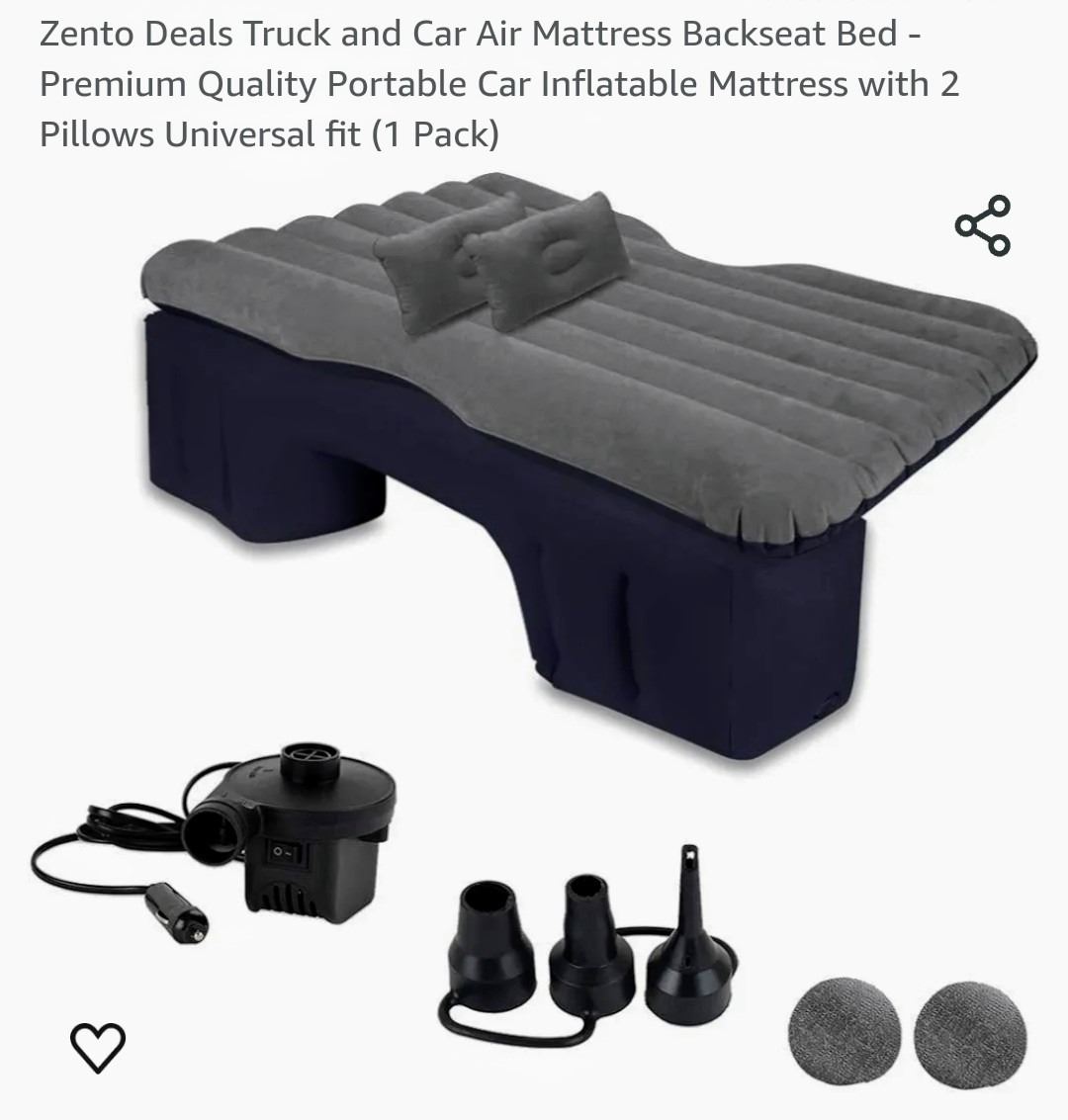
Task: Add the mattress to wishlist with heart
Action: (x=98, y=1046)
